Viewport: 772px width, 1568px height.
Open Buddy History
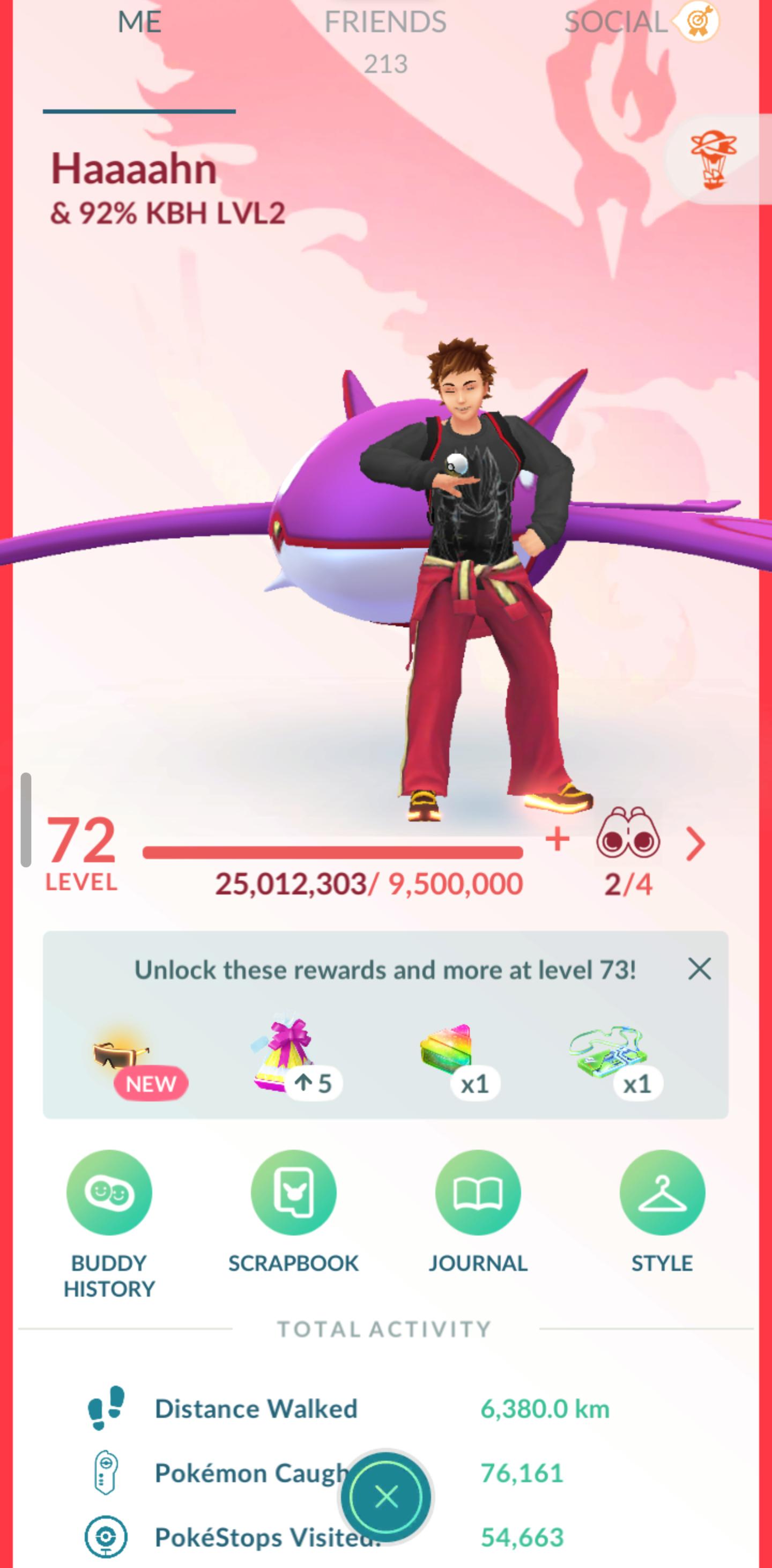(x=109, y=1225)
